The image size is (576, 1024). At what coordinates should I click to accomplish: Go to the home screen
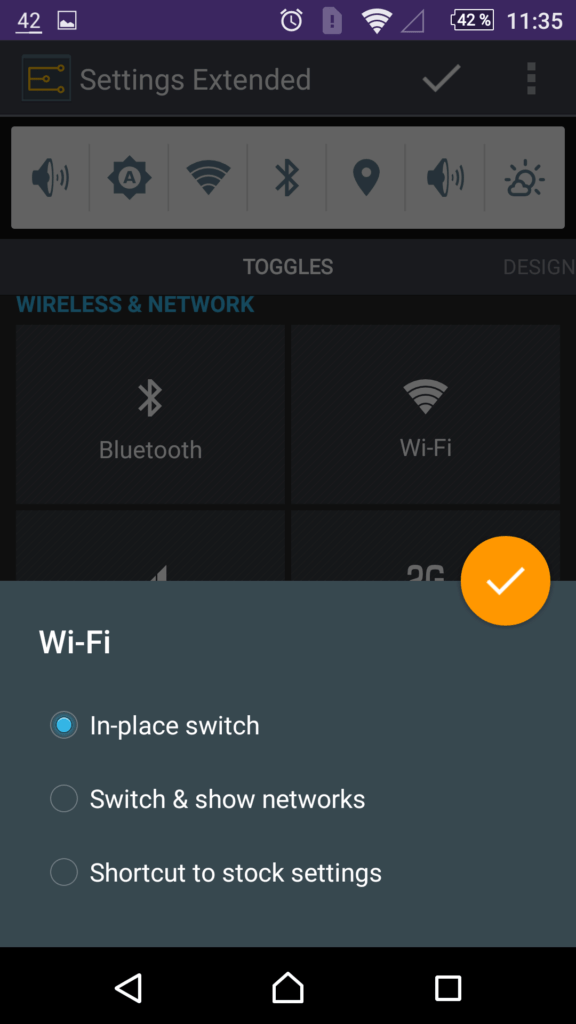(288, 987)
